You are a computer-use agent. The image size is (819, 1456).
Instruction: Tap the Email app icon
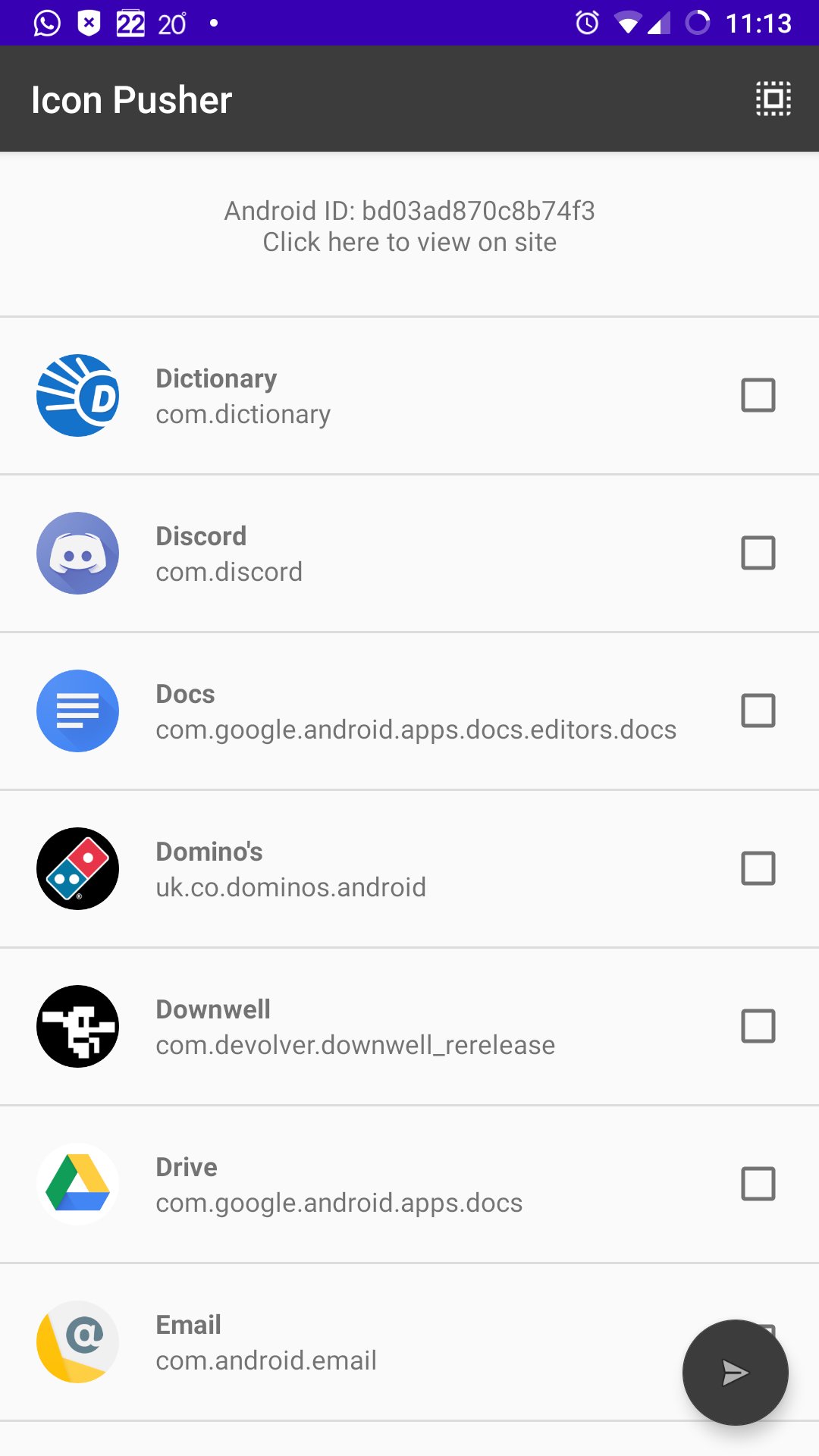point(77,1341)
